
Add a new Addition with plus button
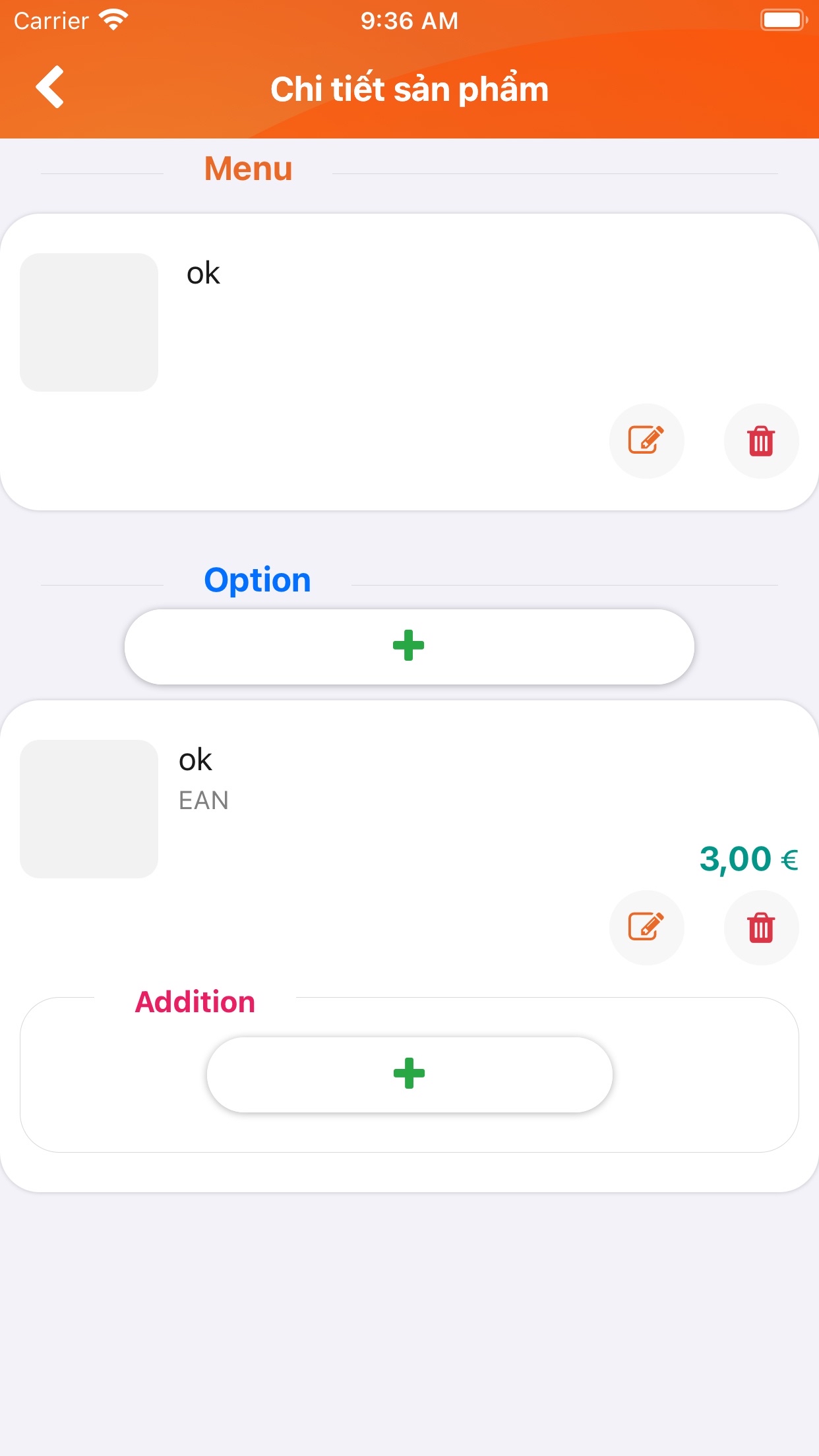point(409,1074)
